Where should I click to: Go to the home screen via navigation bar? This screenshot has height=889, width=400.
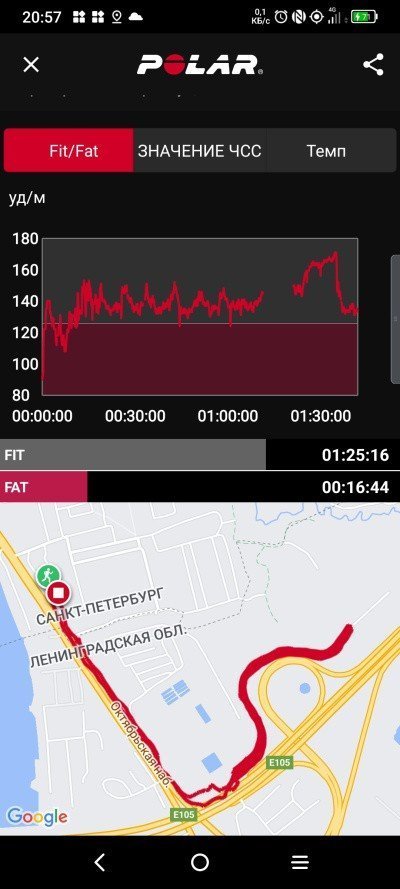199,862
